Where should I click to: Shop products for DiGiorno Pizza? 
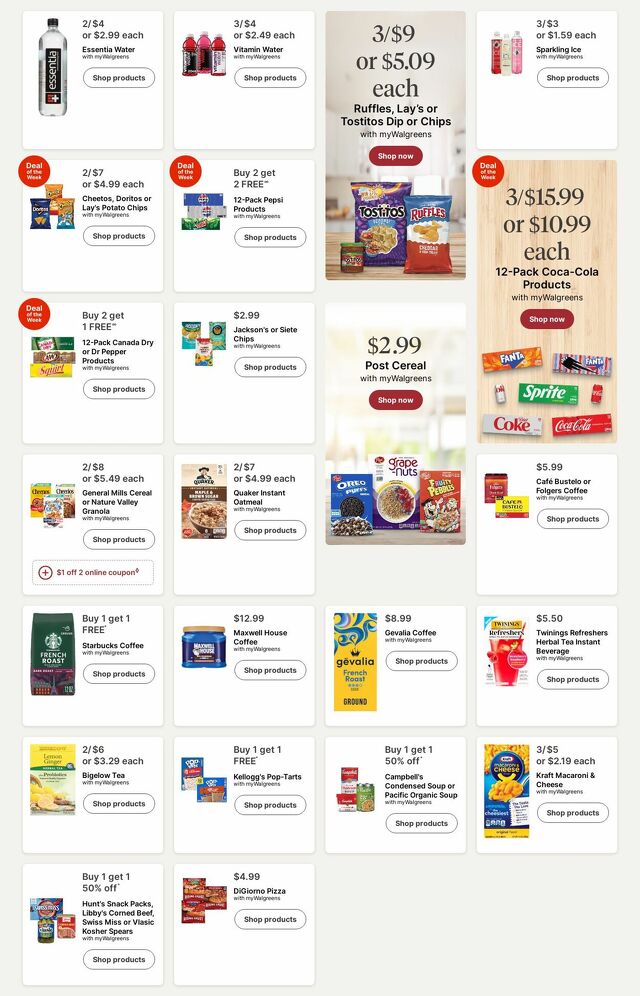[270, 919]
